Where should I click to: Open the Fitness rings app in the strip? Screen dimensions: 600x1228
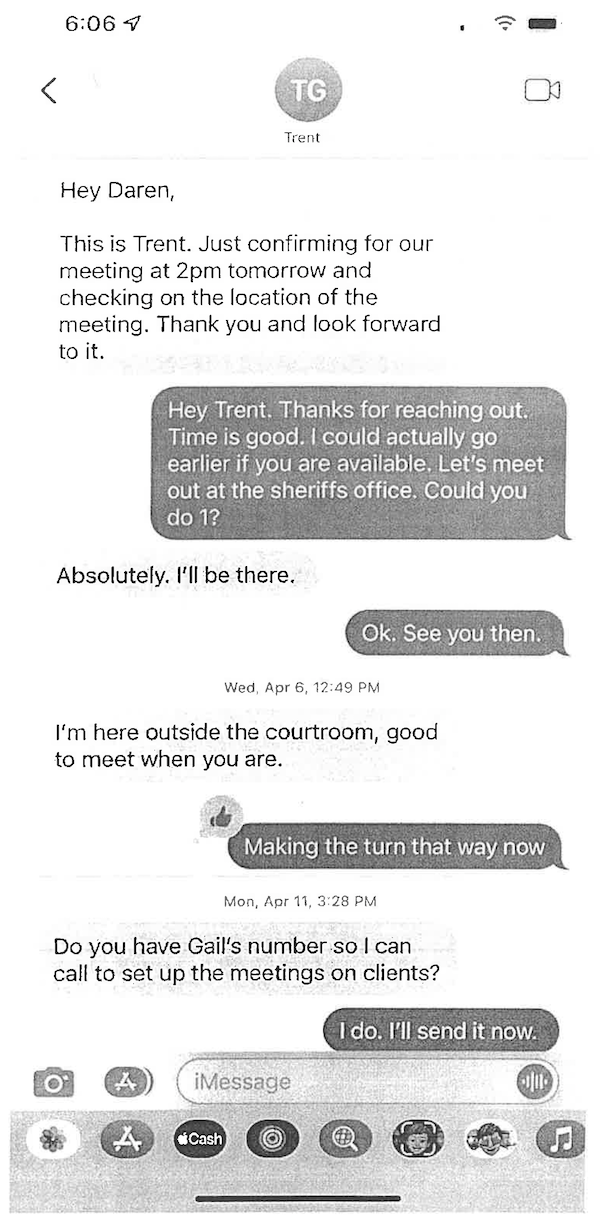[x=273, y=1138]
